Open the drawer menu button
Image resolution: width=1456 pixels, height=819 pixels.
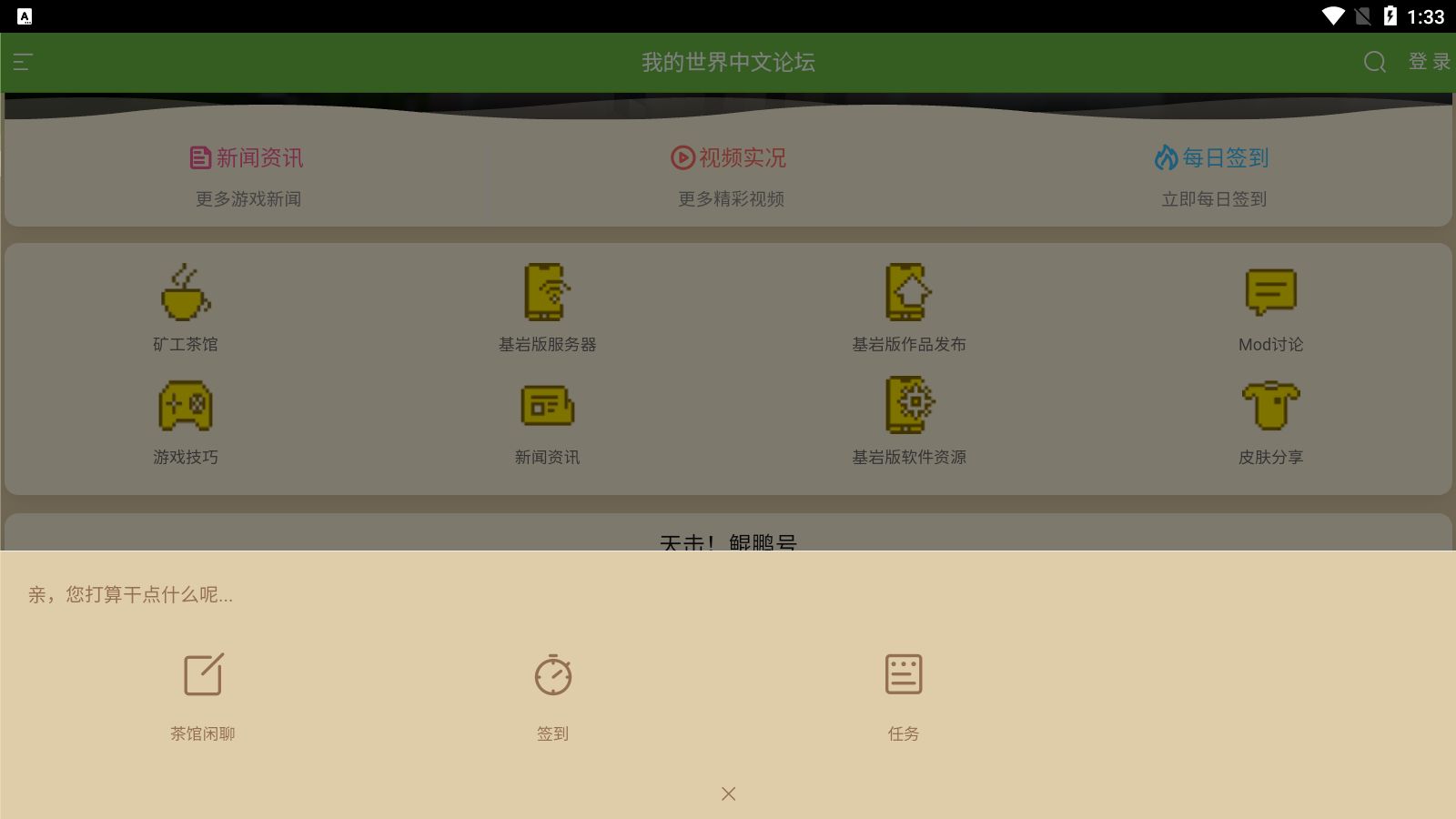coord(24,62)
